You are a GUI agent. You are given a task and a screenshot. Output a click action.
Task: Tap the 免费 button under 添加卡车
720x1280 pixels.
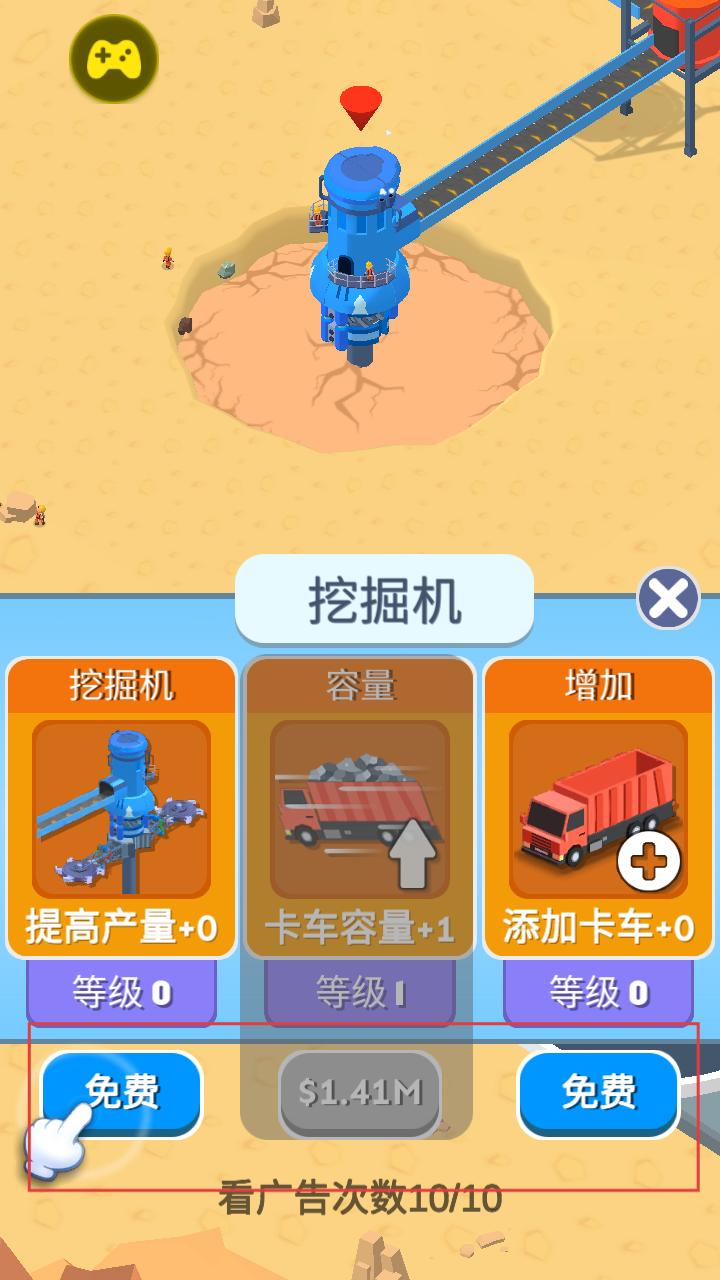coord(598,1092)
